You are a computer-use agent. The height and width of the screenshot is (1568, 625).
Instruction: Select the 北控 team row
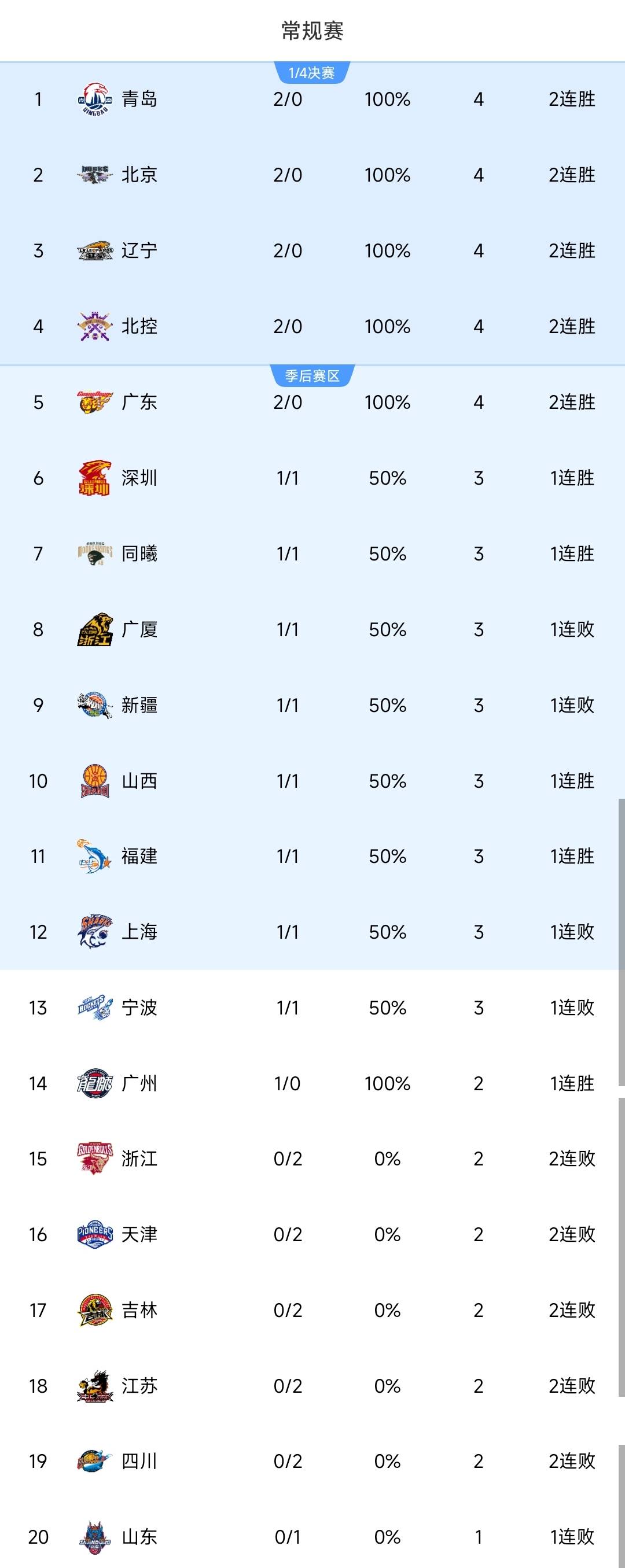click(139, 327)
